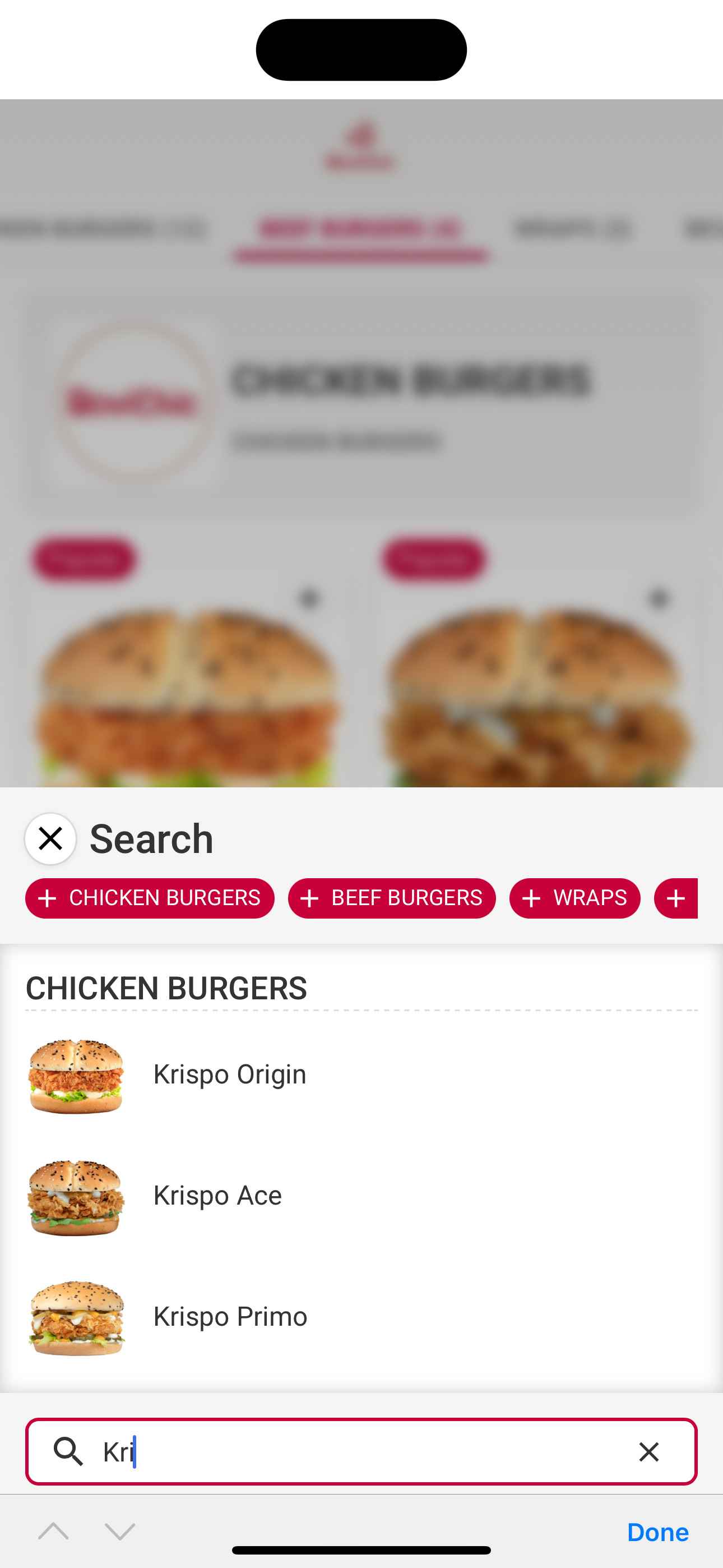Close the Search panel
The image size is (723, 1568).
(50, 839)
